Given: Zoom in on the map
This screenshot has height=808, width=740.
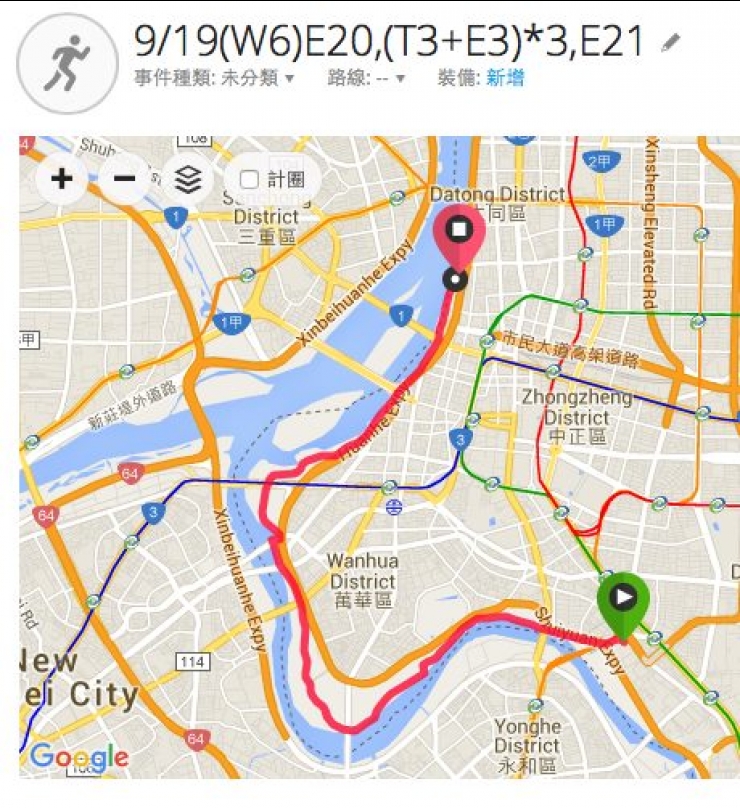Looking at the screenshot, I should coord(62,180).
